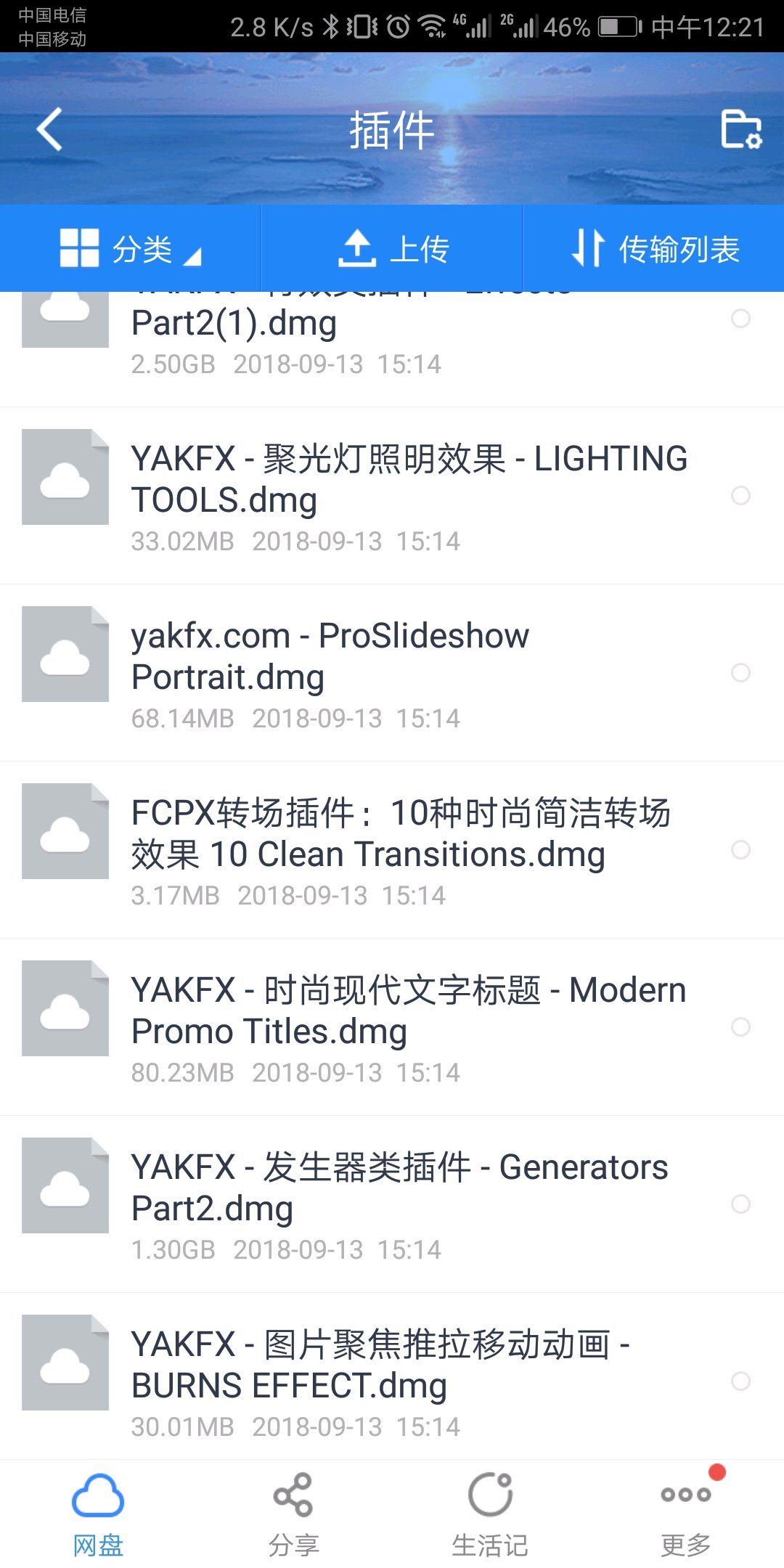Image resolution: width=784 pixels, height=1568 pixels.
Task: Select the Part2(1).dmg checkbox
Action: [x=740, y=319]
